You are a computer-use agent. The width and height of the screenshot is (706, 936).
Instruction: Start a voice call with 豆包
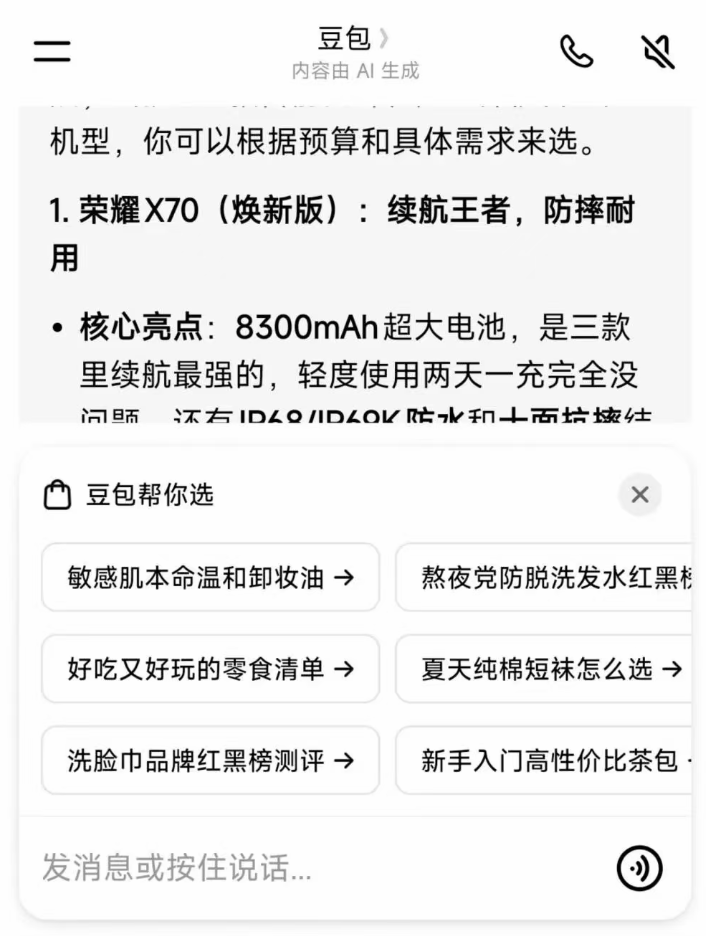pos(576,52)
